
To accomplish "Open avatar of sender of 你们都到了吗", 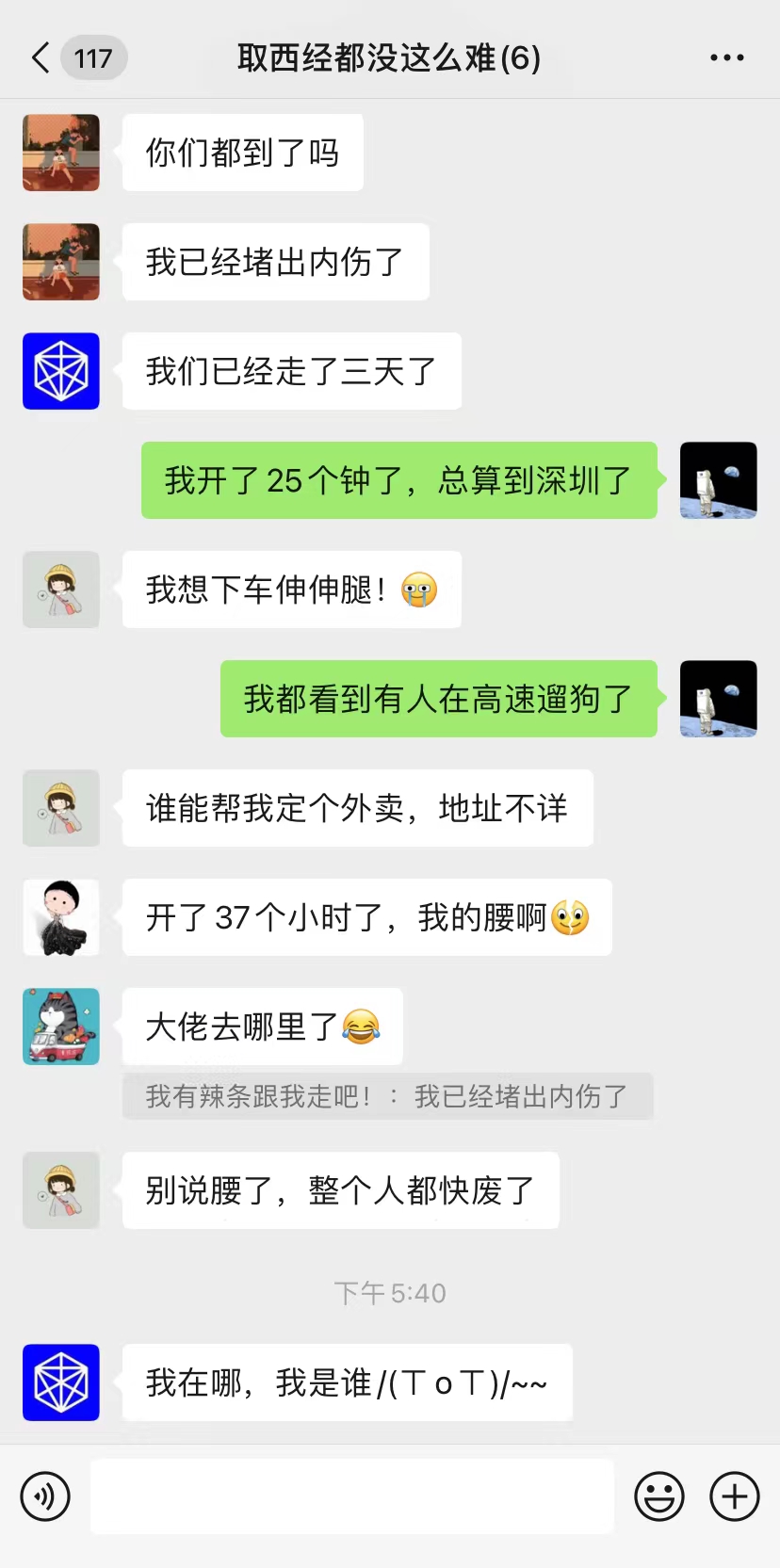I will coord(61,153).
